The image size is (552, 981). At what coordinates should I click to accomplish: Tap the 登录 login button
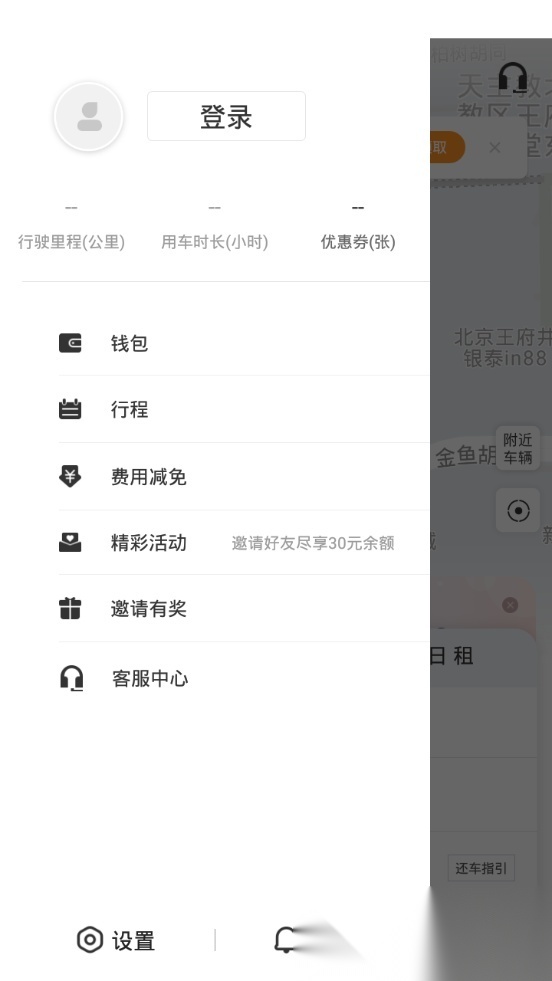click(226, 116)
